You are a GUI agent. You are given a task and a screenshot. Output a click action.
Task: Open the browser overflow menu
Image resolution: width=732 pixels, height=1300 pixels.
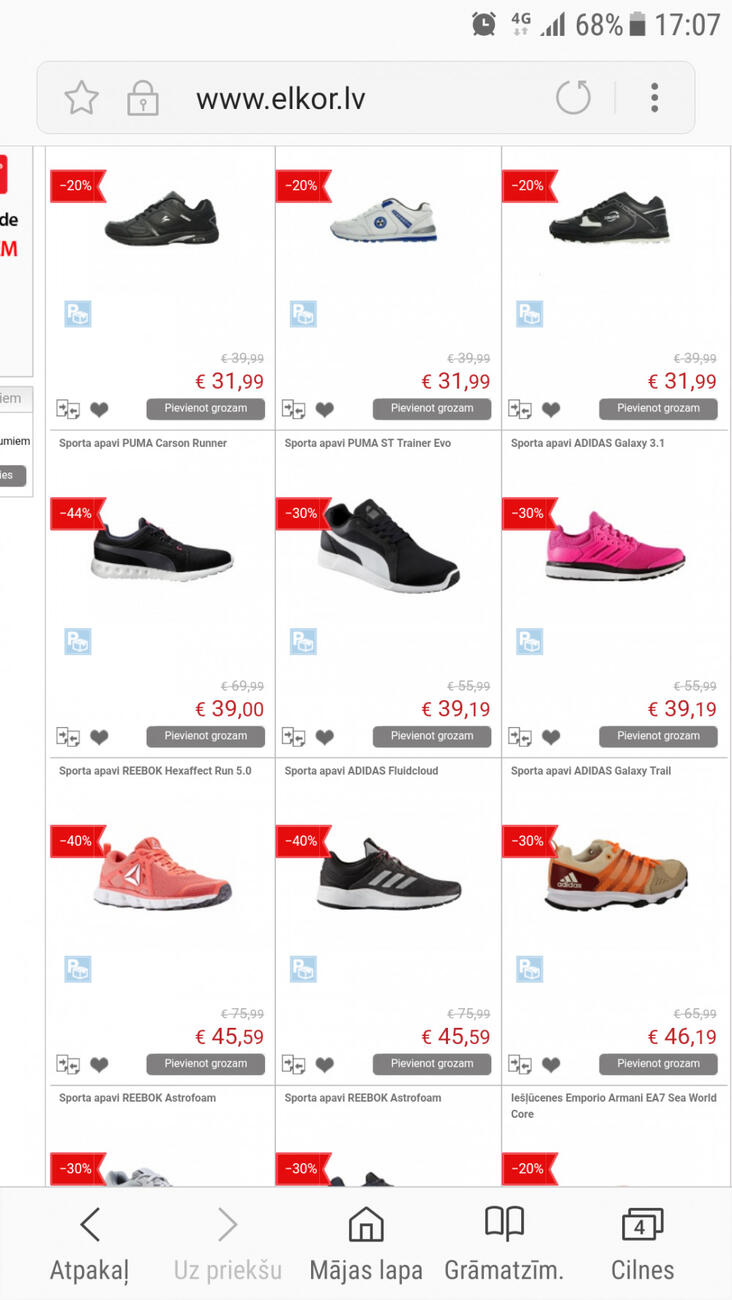(655, 98)
